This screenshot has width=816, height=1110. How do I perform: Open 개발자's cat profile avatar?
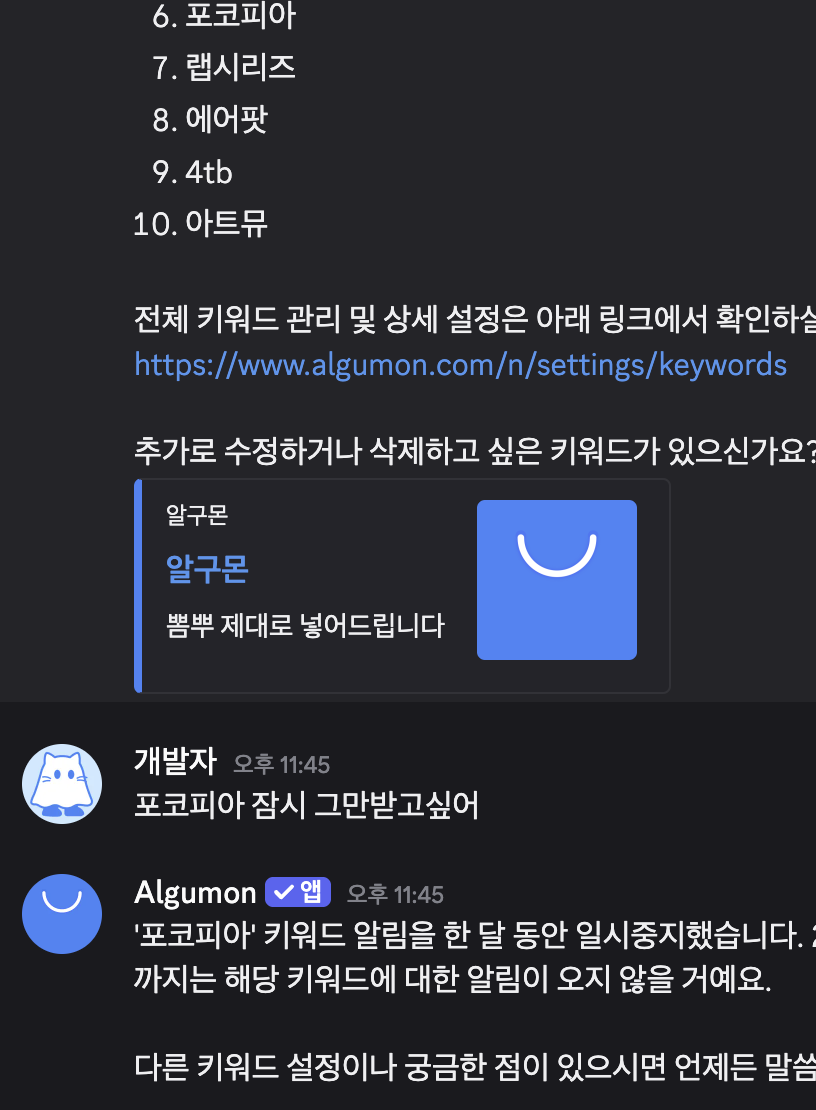tap(62, 783)
